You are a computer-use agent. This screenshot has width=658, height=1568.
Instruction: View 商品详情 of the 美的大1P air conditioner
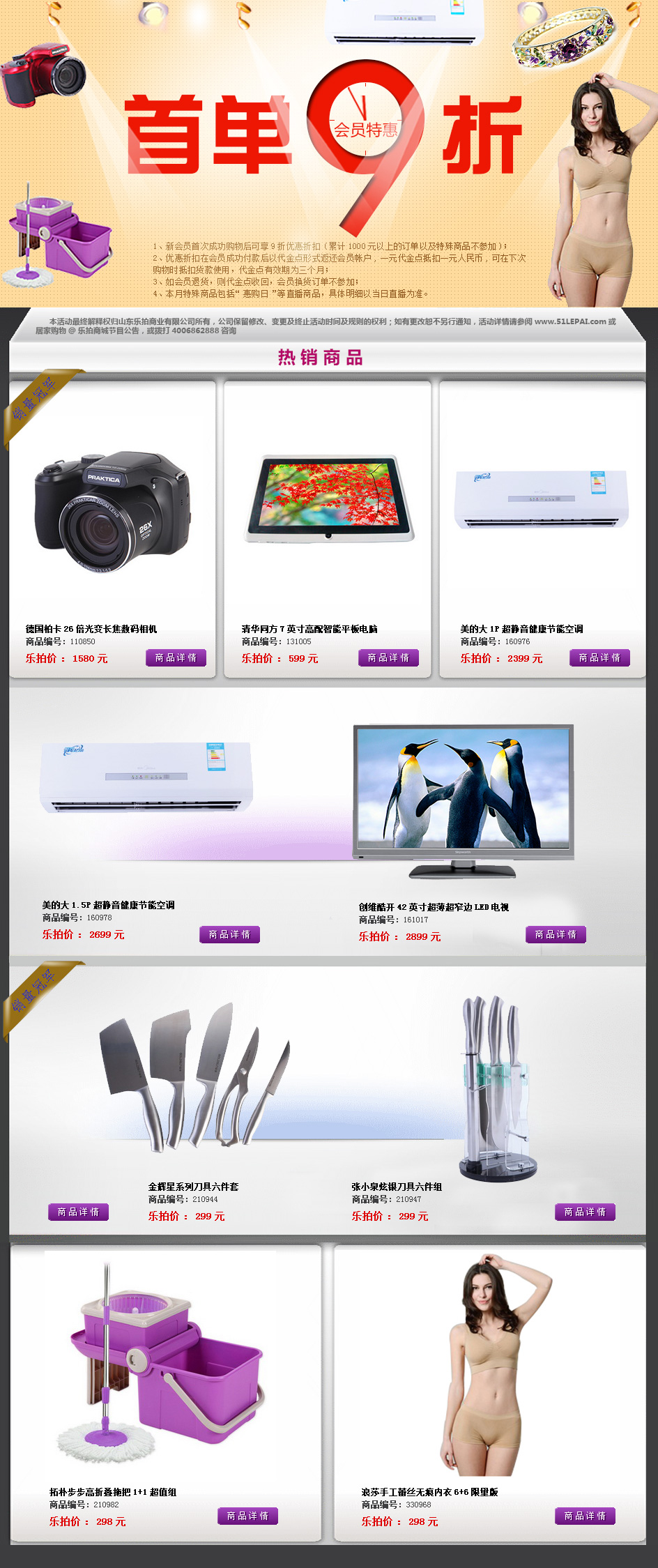599,657
